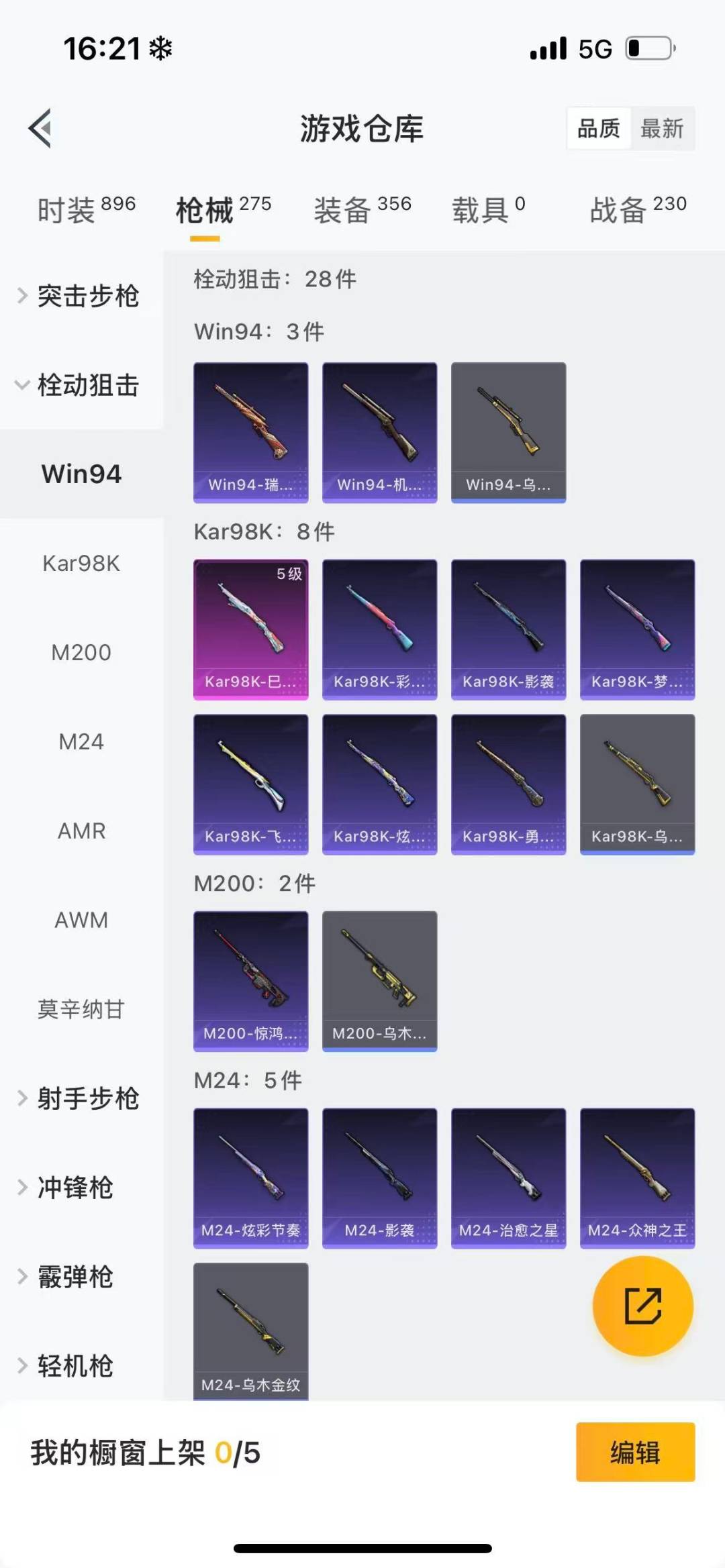The width and height of the screenshot is (725, 1568).
Task: Tap the yellow share floating button
Action: [x=642, y=1306]
